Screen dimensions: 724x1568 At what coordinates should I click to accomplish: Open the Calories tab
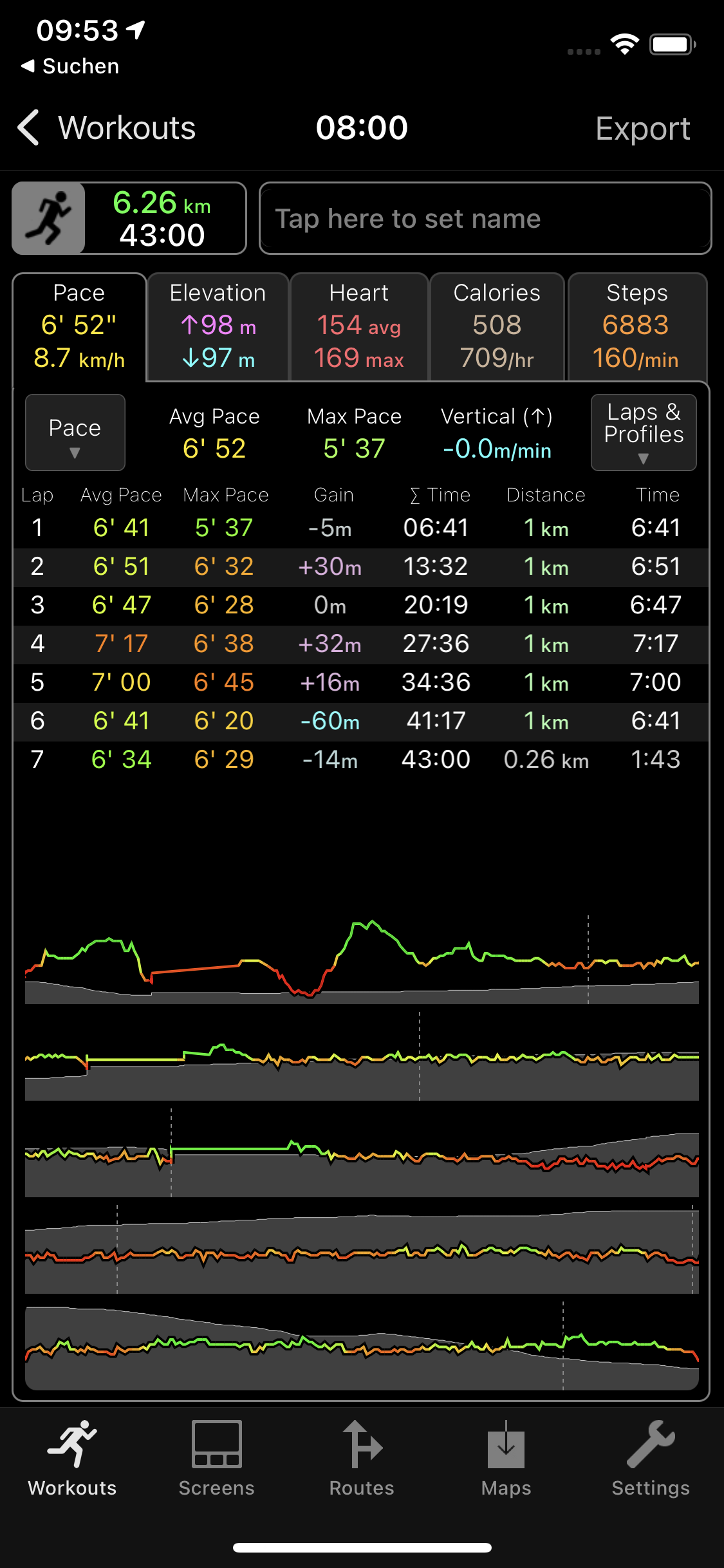coord(497,327)
